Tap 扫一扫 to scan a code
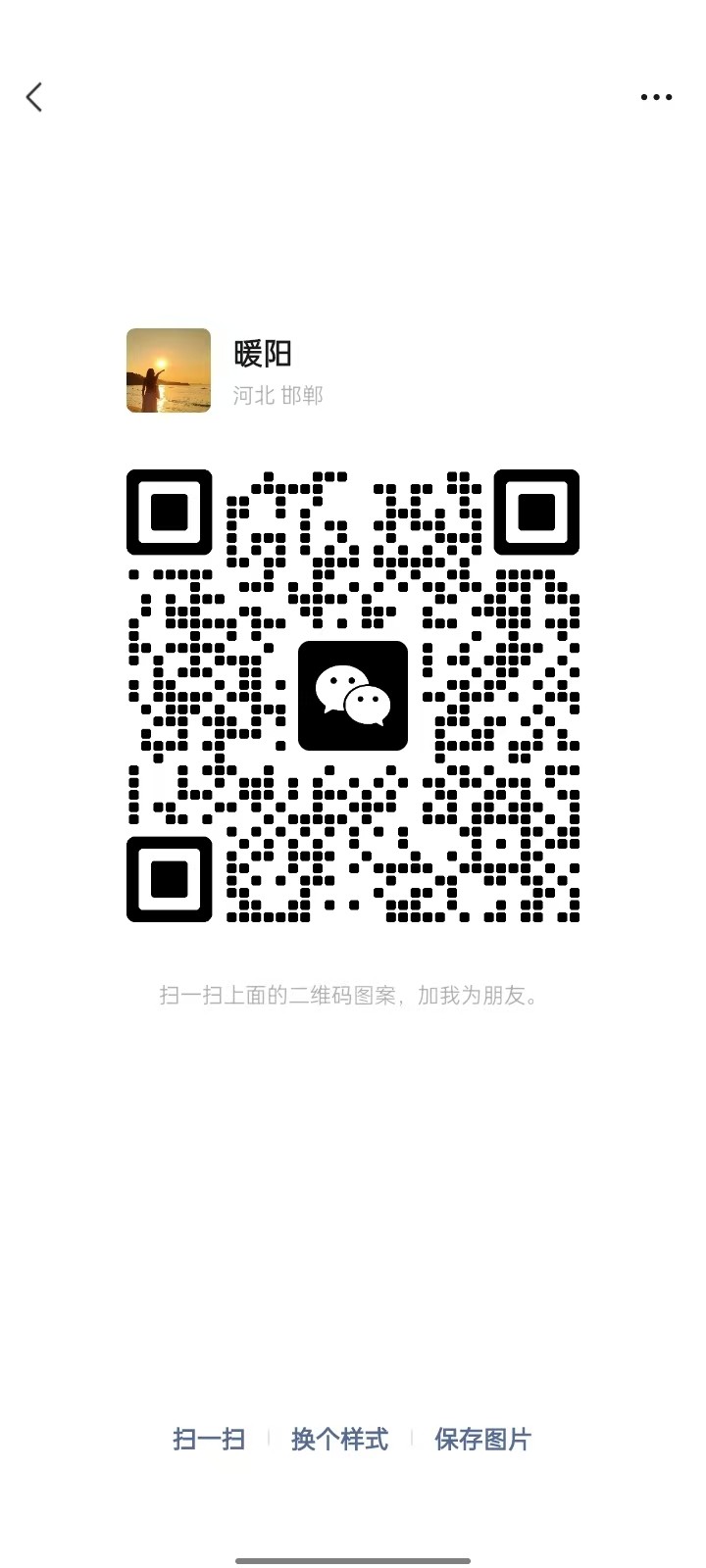 (209, 1439)
